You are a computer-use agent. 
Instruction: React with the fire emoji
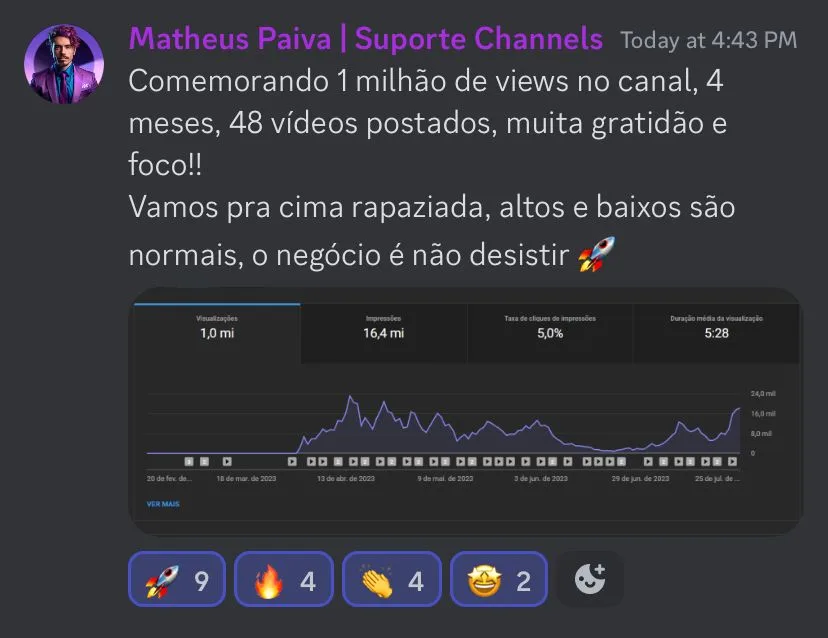tap(284, 580)
